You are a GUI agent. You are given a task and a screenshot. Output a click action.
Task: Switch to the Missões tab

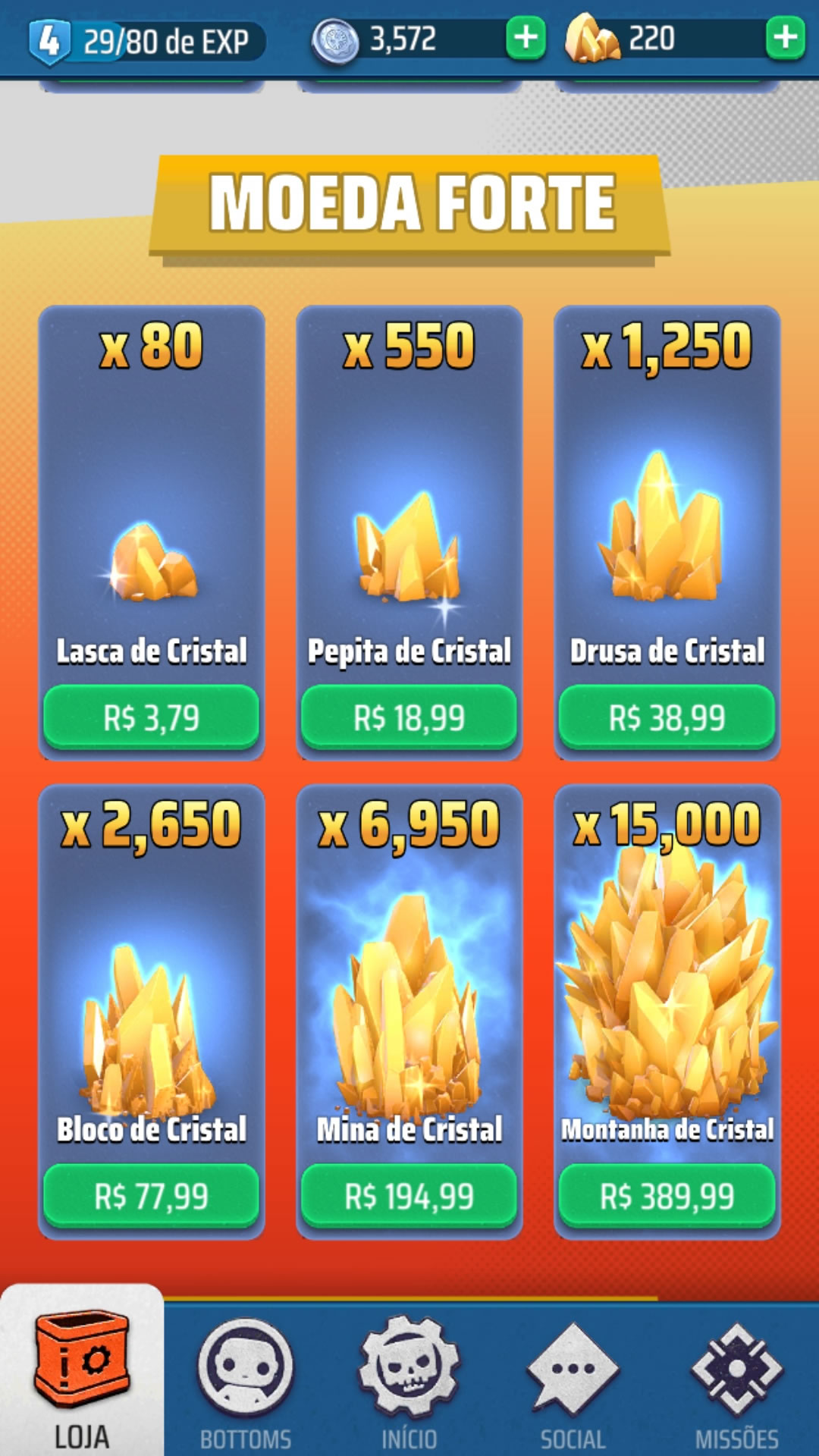tap(736, 1382)
